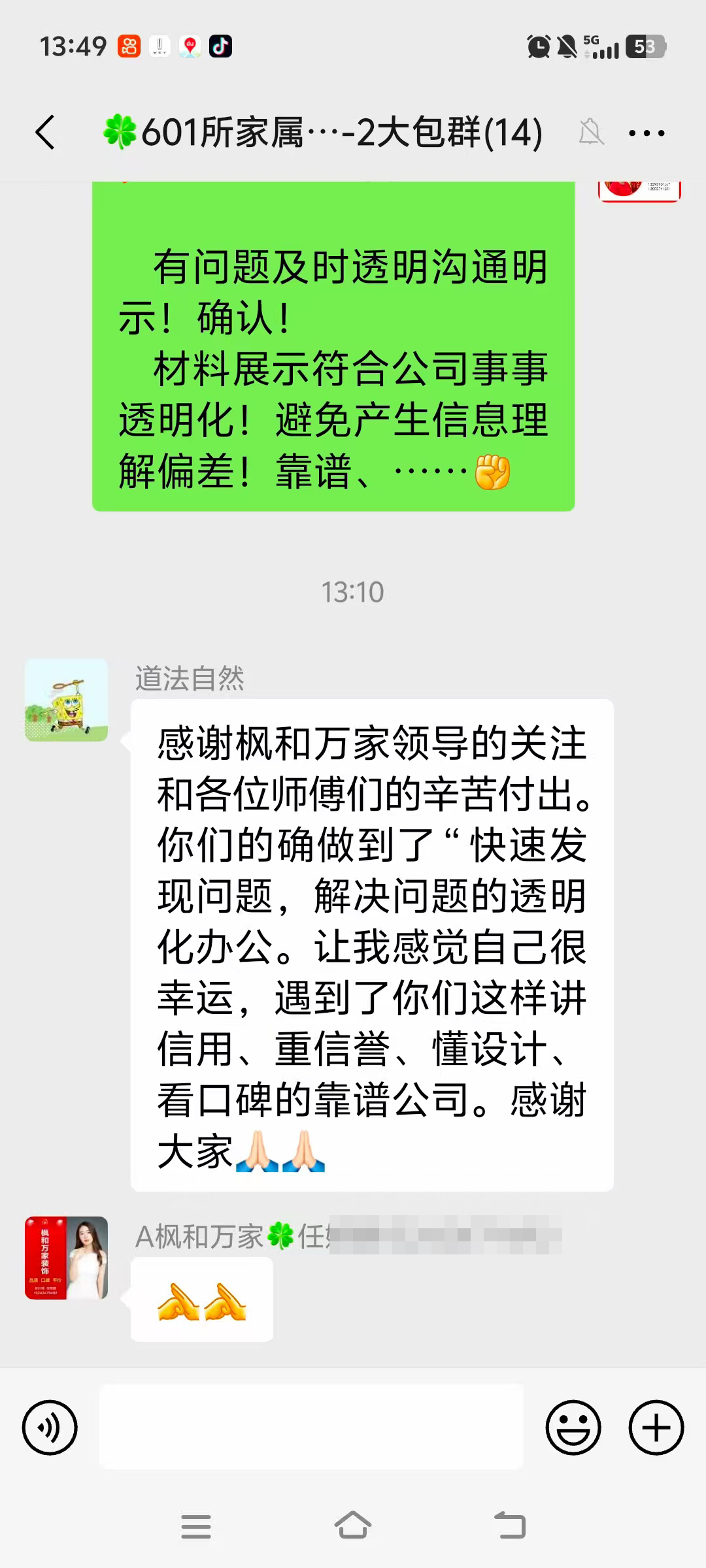Image resolution: width=706 pixels, height=1568 pixels.
Task: Open the system recent apps menu
Action: (196, 1526)
